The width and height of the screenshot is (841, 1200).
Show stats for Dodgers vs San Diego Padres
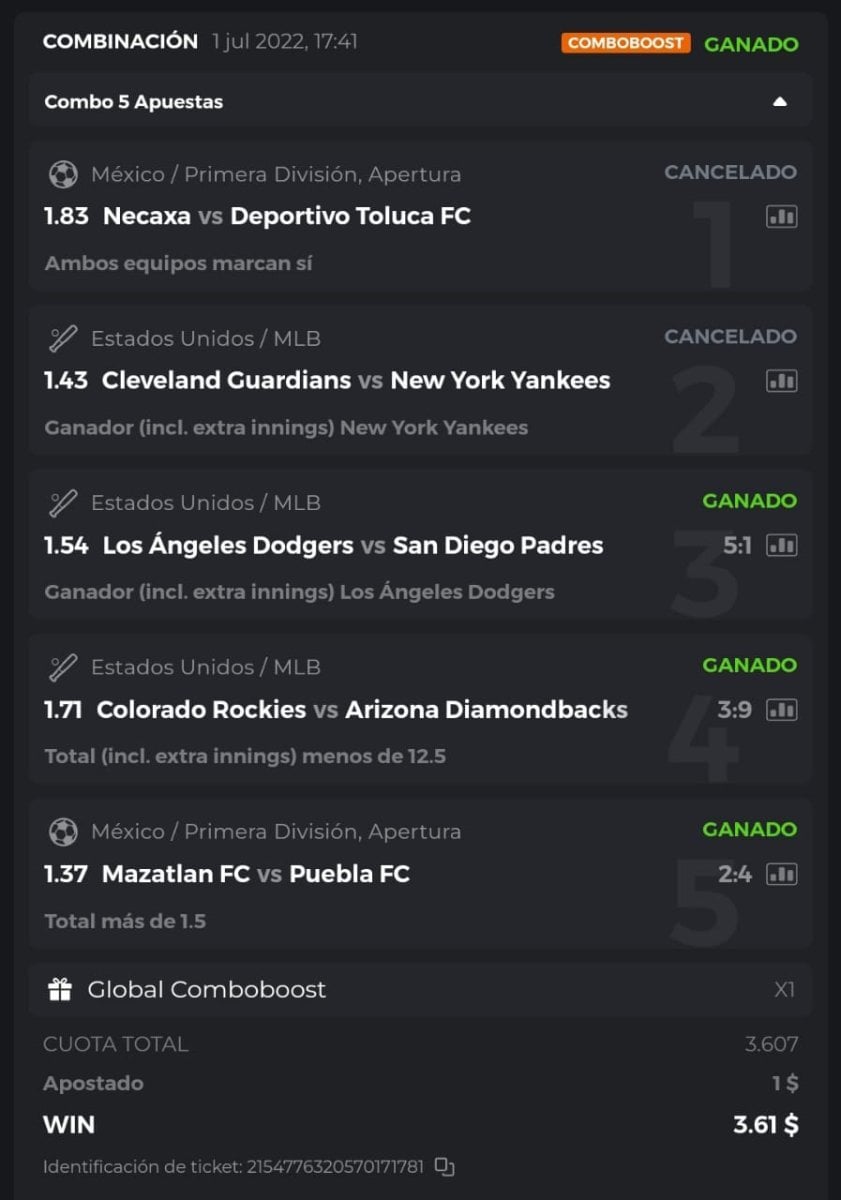[x=781, y=545]
